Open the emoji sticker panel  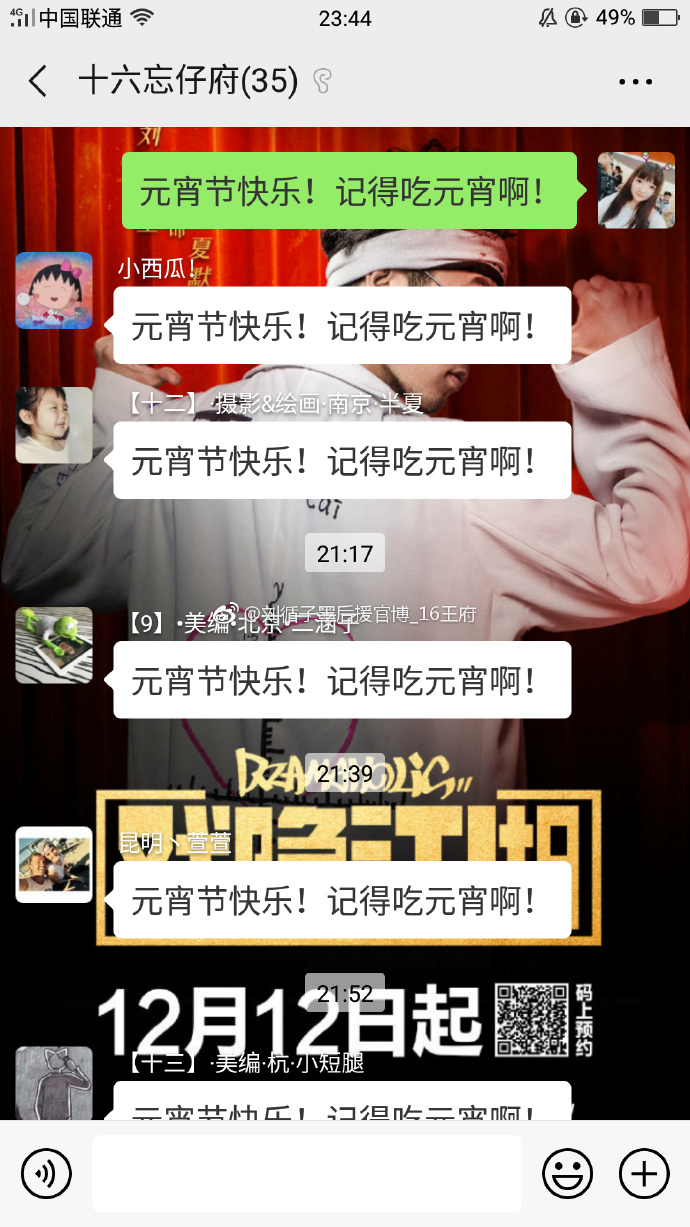(x=567, y=1173)
